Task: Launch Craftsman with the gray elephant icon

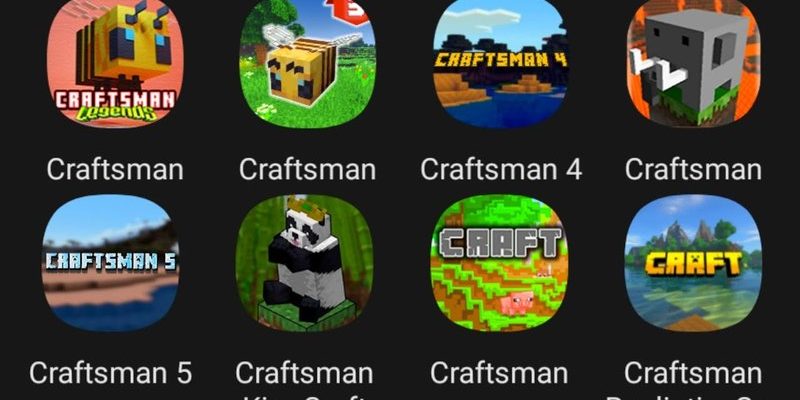Action: 692,62
